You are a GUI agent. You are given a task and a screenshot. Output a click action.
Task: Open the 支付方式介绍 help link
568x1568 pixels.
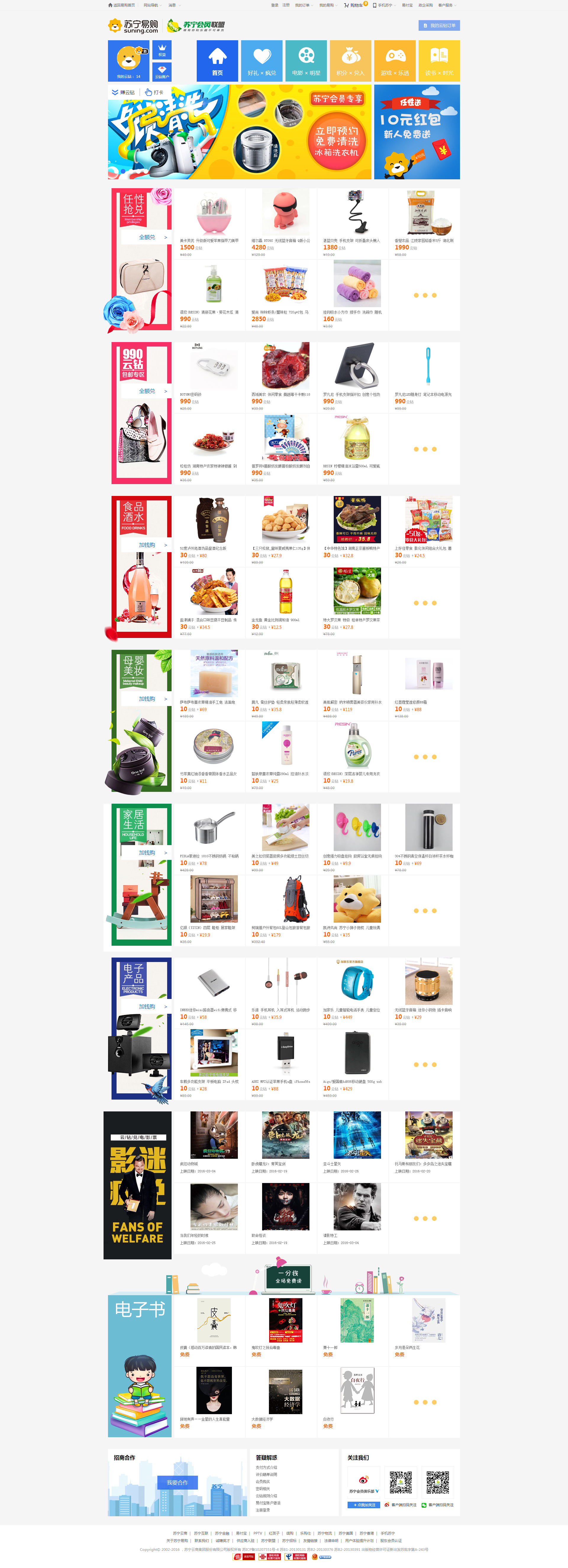[x=266, y=1468]
